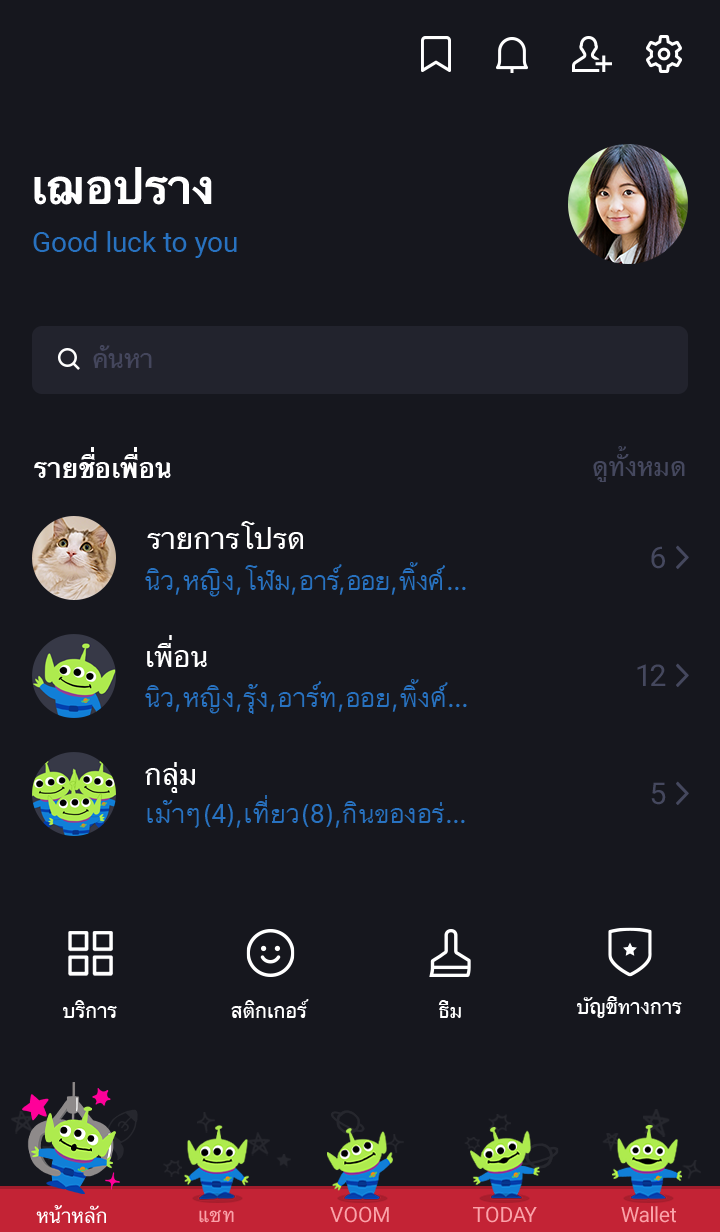
Task: Open the กลุ่ม groups list
Action: pos(360,794)
